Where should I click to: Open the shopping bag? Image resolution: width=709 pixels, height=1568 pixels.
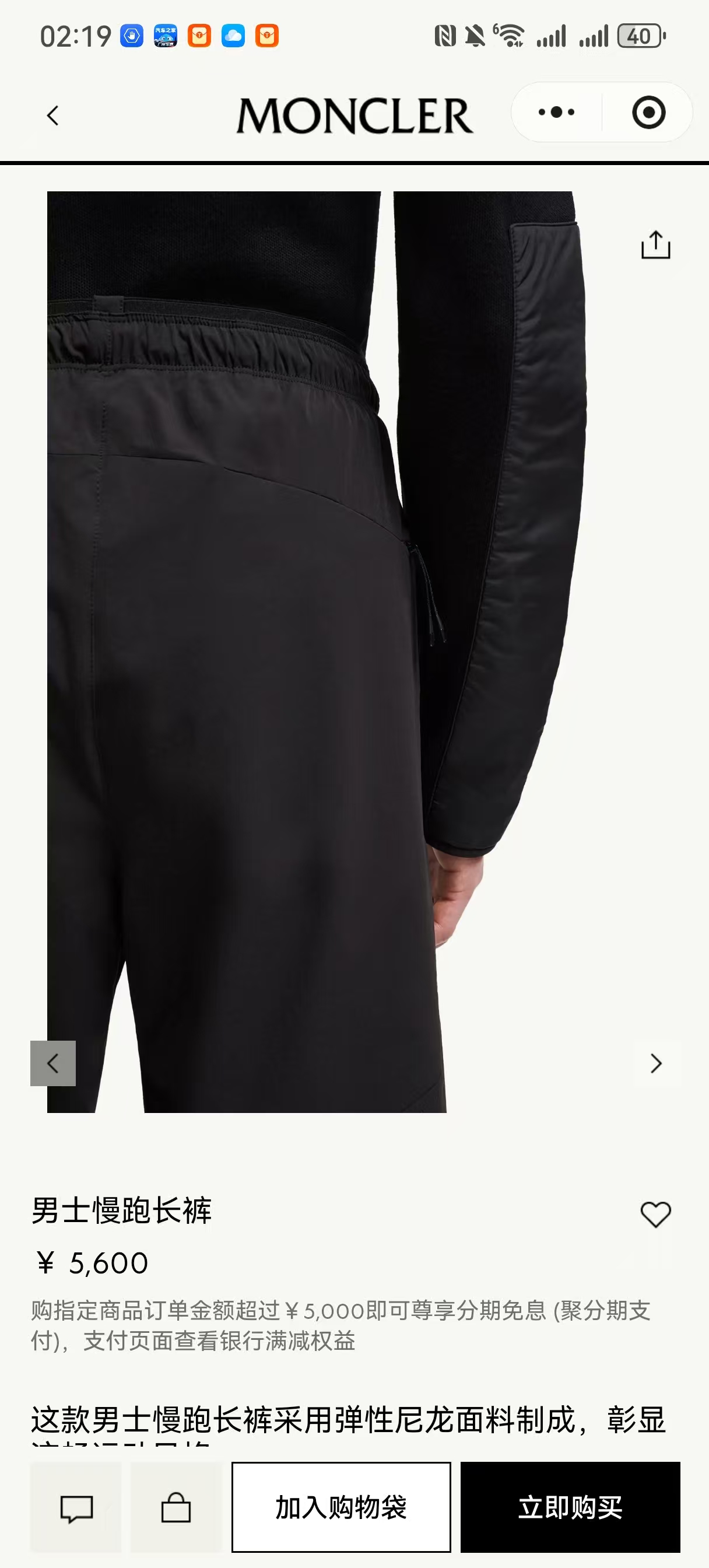pos(176,1507)
